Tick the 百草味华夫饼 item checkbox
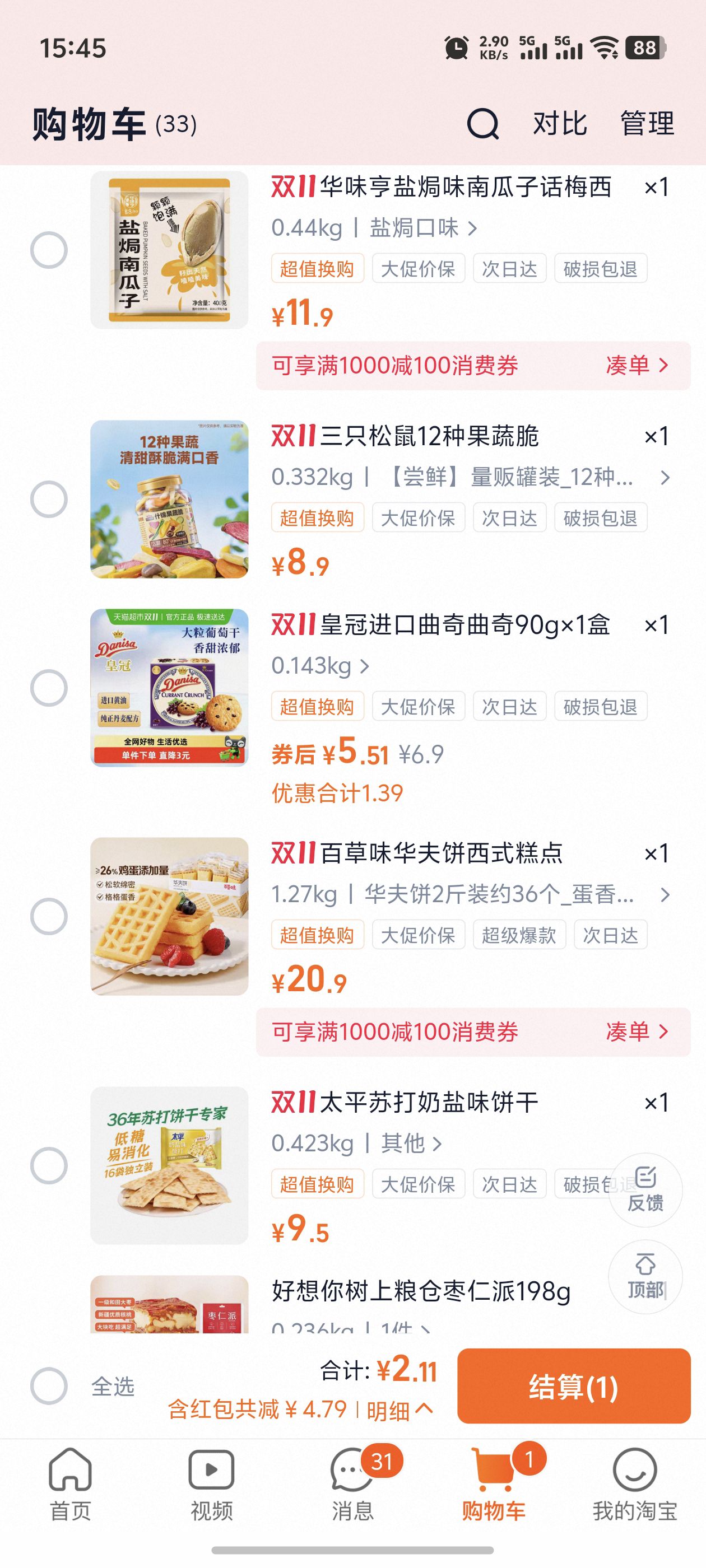The image size is (706, 1568). click(x=49, y=916)
